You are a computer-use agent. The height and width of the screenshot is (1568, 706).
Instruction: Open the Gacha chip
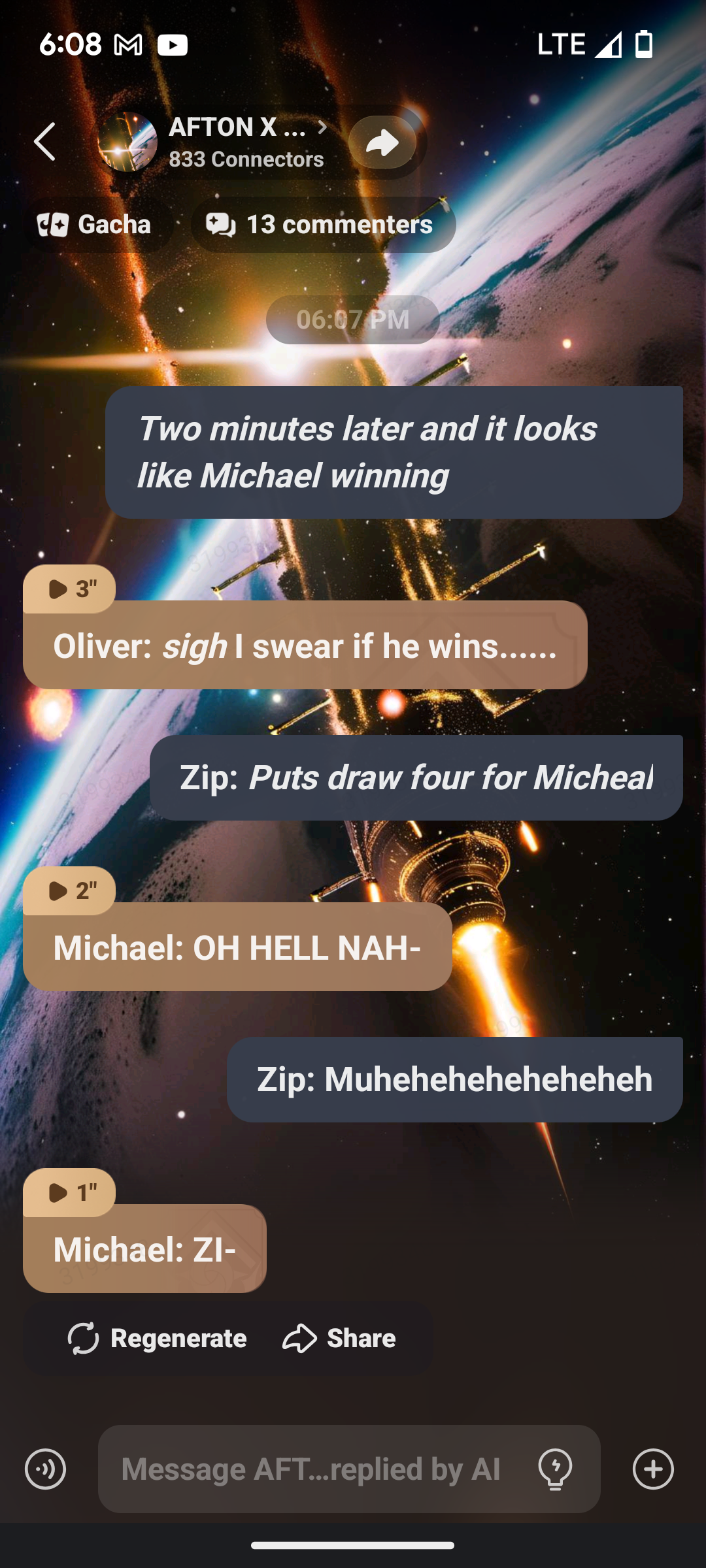(x=95, y=225)
